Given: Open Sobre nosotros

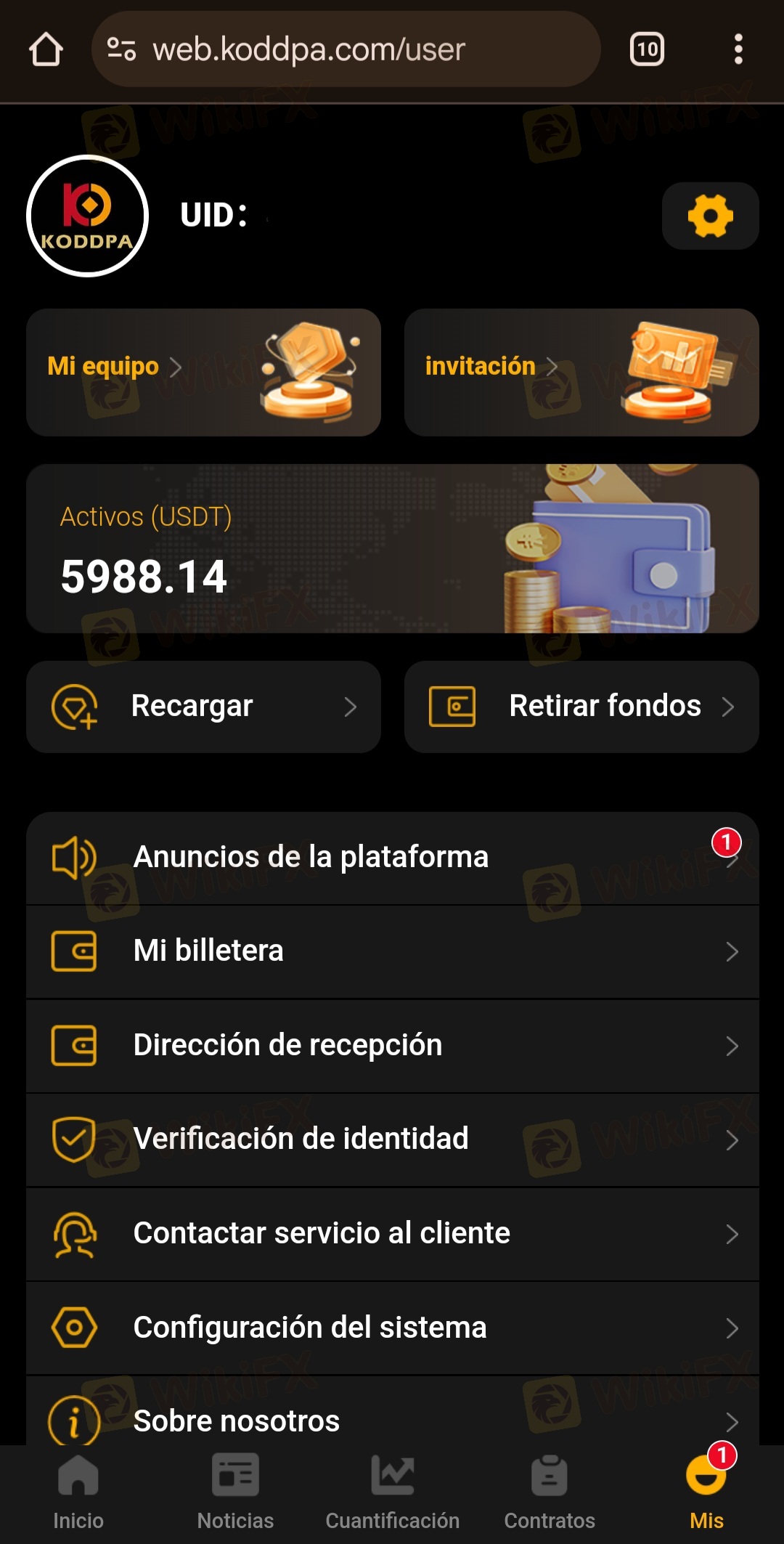Looking at the screenshot, I should point(392,1419).
